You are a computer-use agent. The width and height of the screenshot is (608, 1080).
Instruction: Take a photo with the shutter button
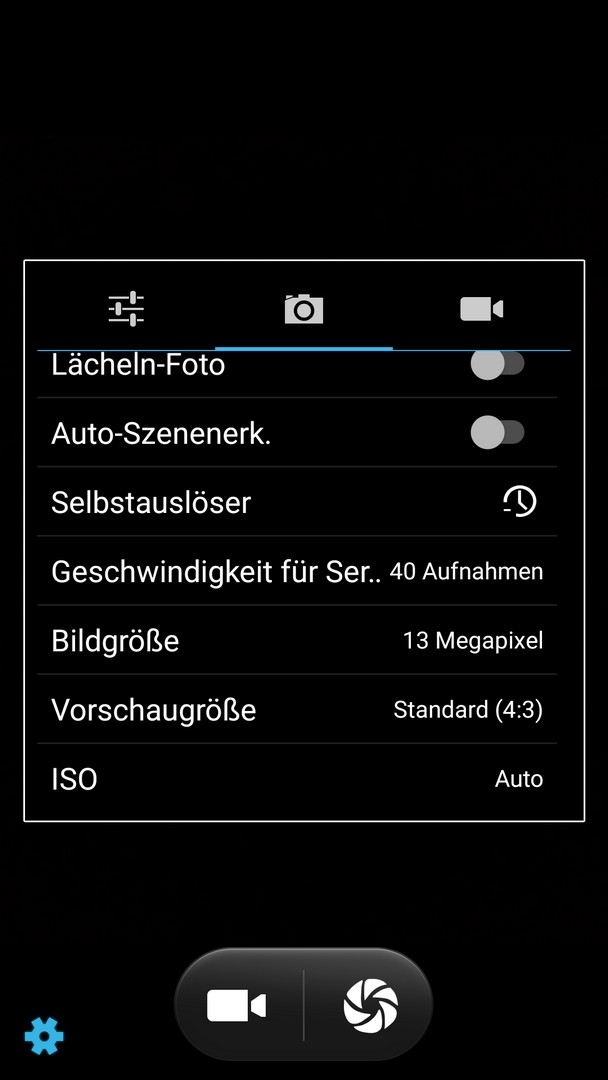(371, 1005)
